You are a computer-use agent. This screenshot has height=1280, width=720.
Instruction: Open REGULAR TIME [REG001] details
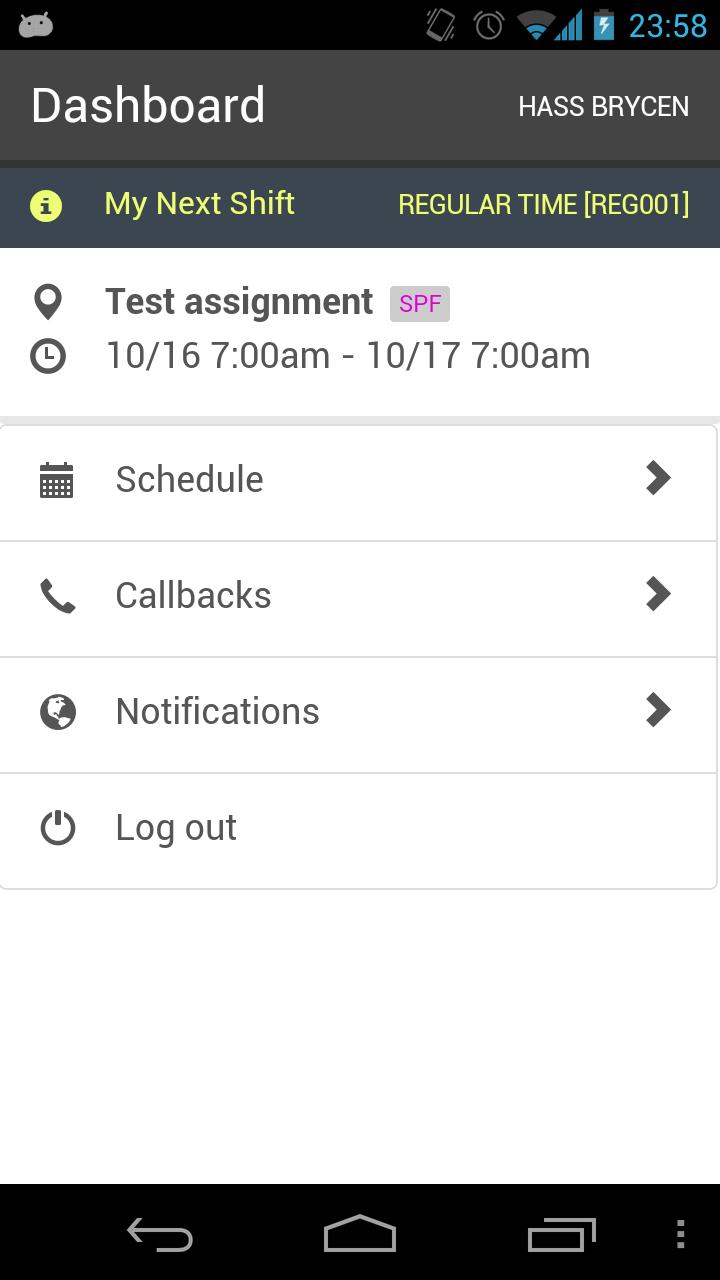pos(545,204)
